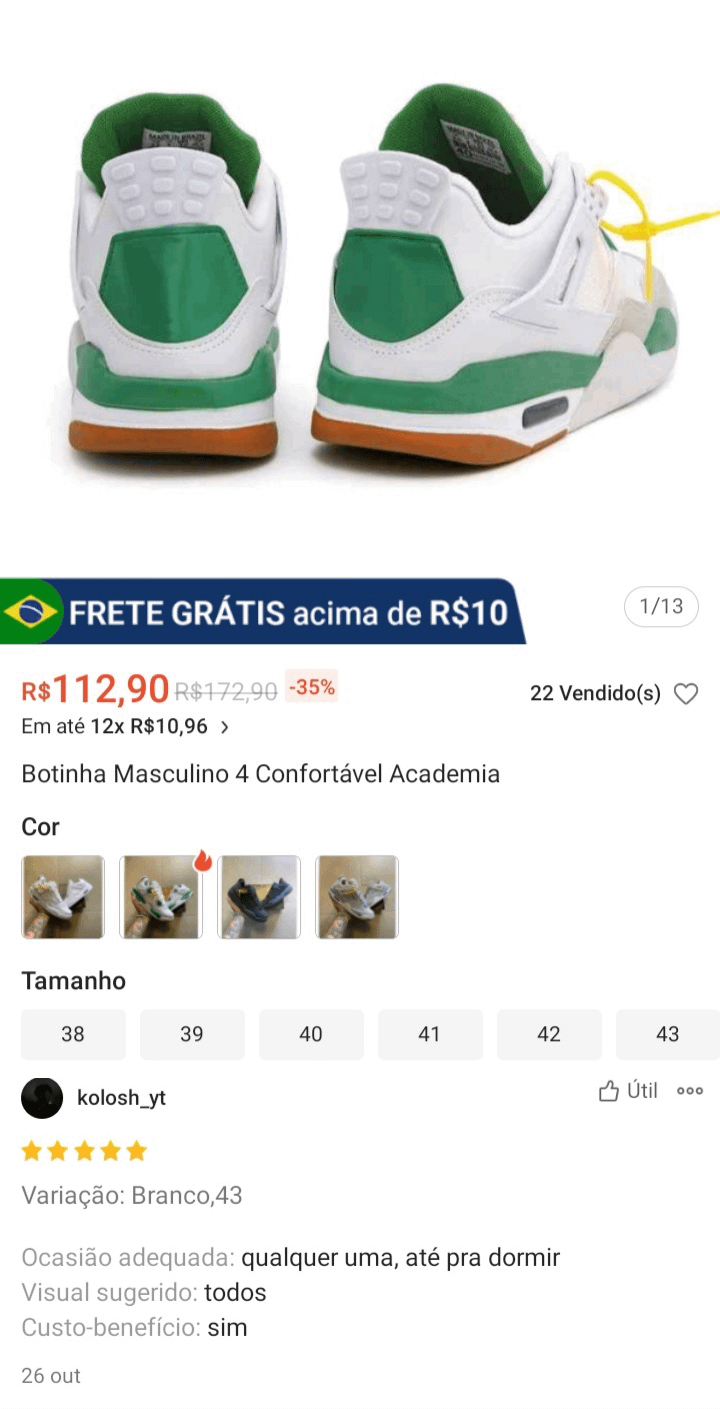The height and width of the screenshot is (1409, 720).
Task: Select size 38
Action: point(73,1034)
